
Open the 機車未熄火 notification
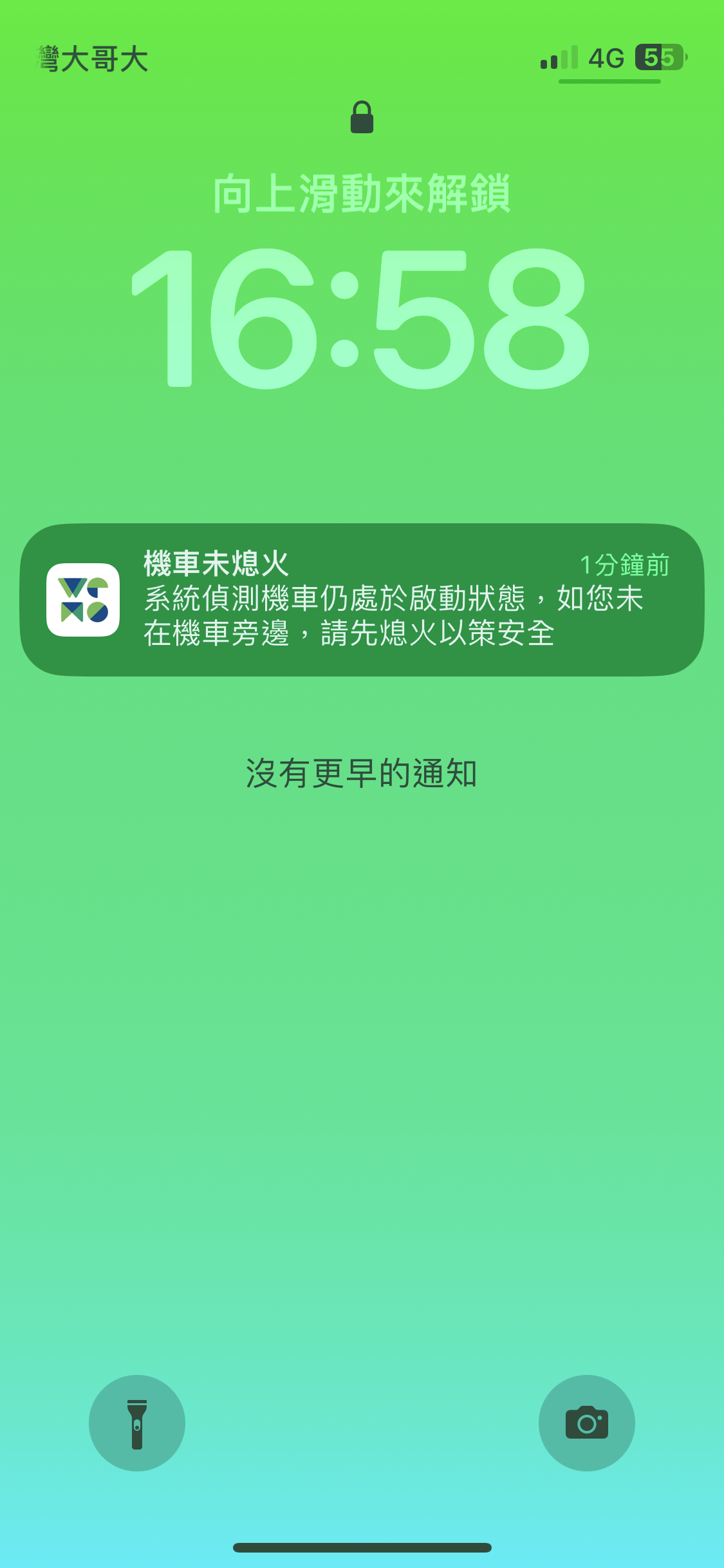[362, 599]
